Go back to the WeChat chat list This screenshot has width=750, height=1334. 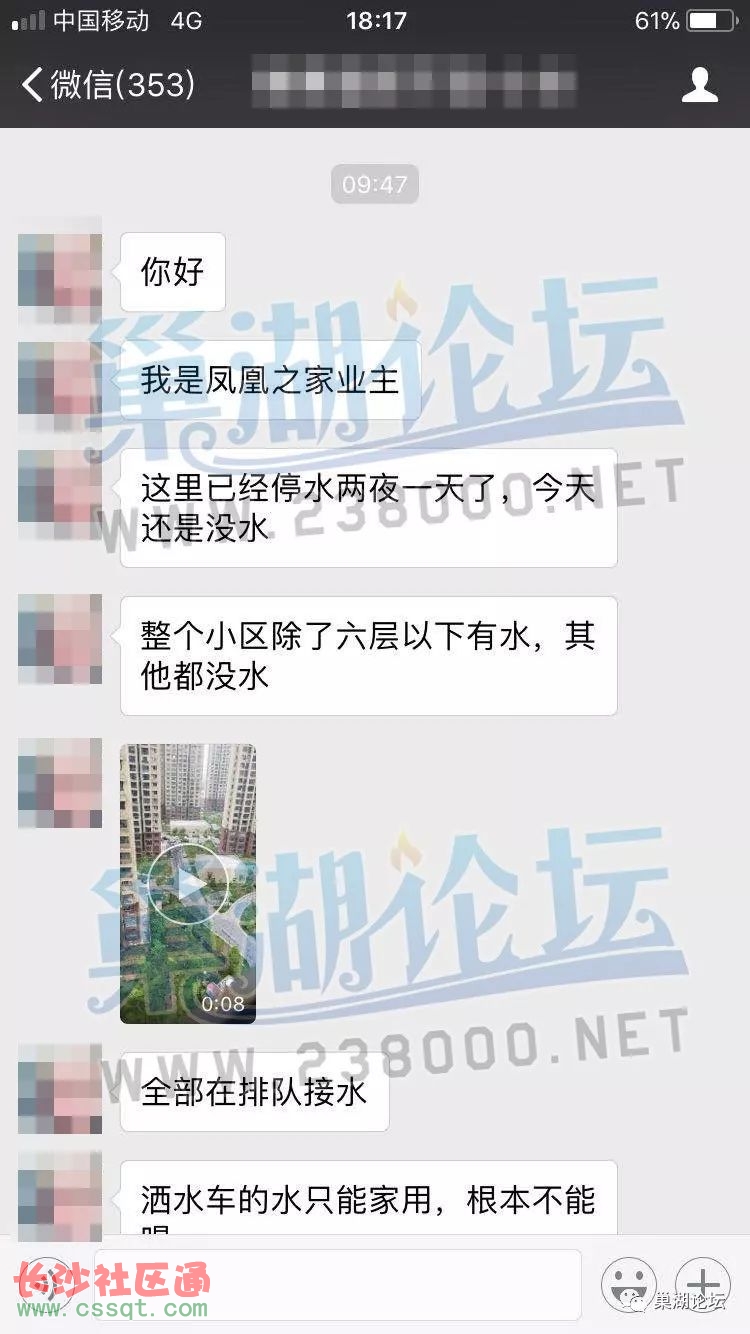pyautogui.click(x=105, y=85)
